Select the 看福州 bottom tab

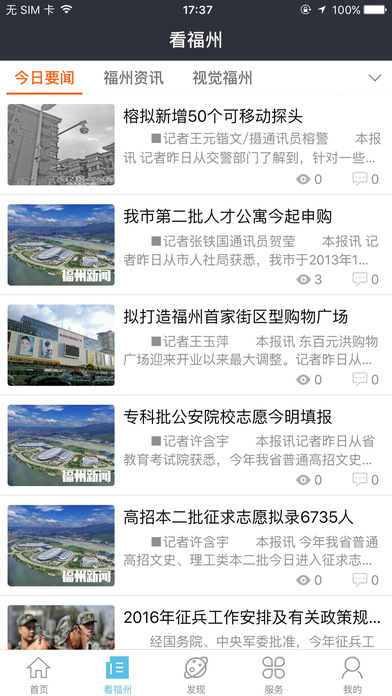click(117, 674)
